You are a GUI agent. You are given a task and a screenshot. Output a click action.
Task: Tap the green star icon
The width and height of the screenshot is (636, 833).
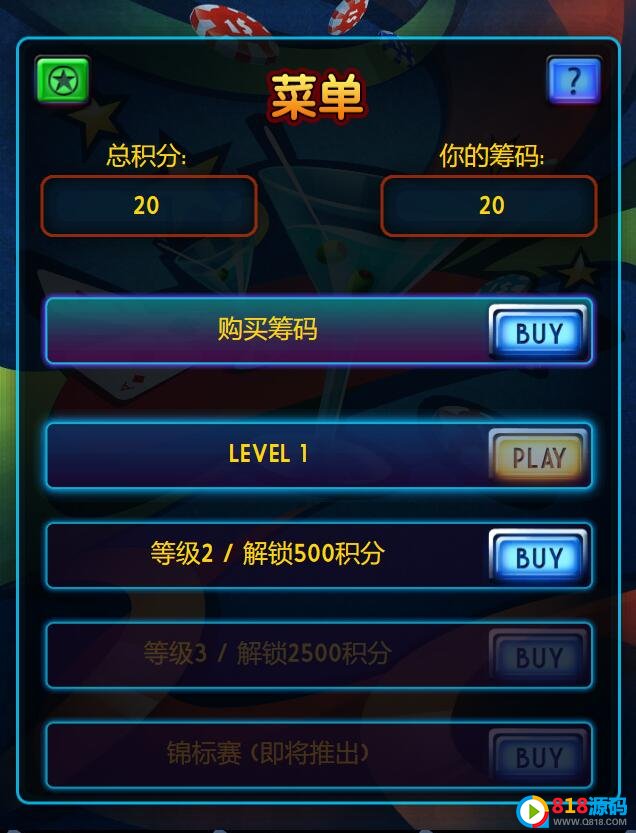click(63, 80)
